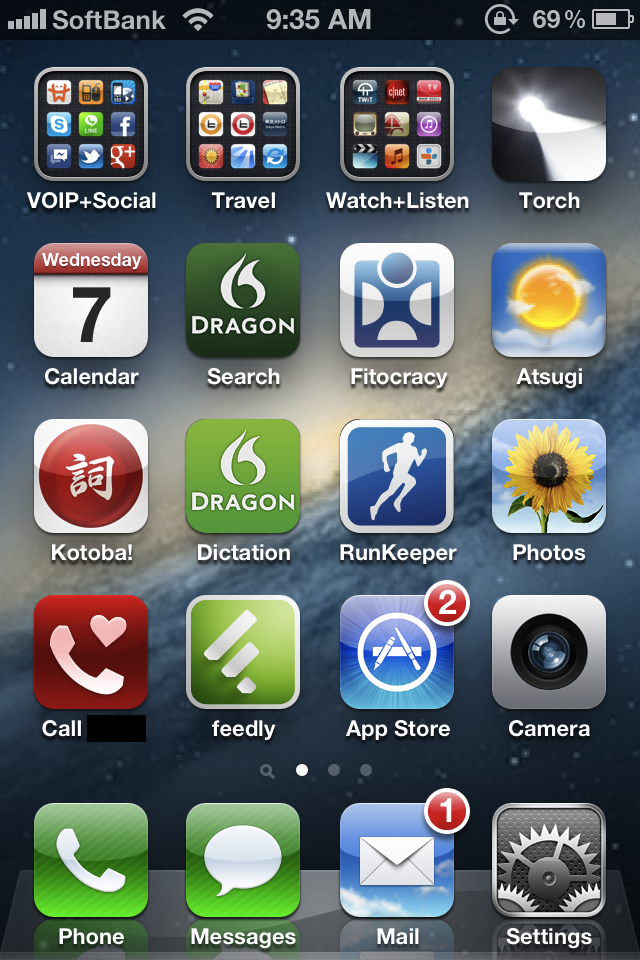Launch the Camera app
The image size is (640, 960).
[x=549, y=652]
